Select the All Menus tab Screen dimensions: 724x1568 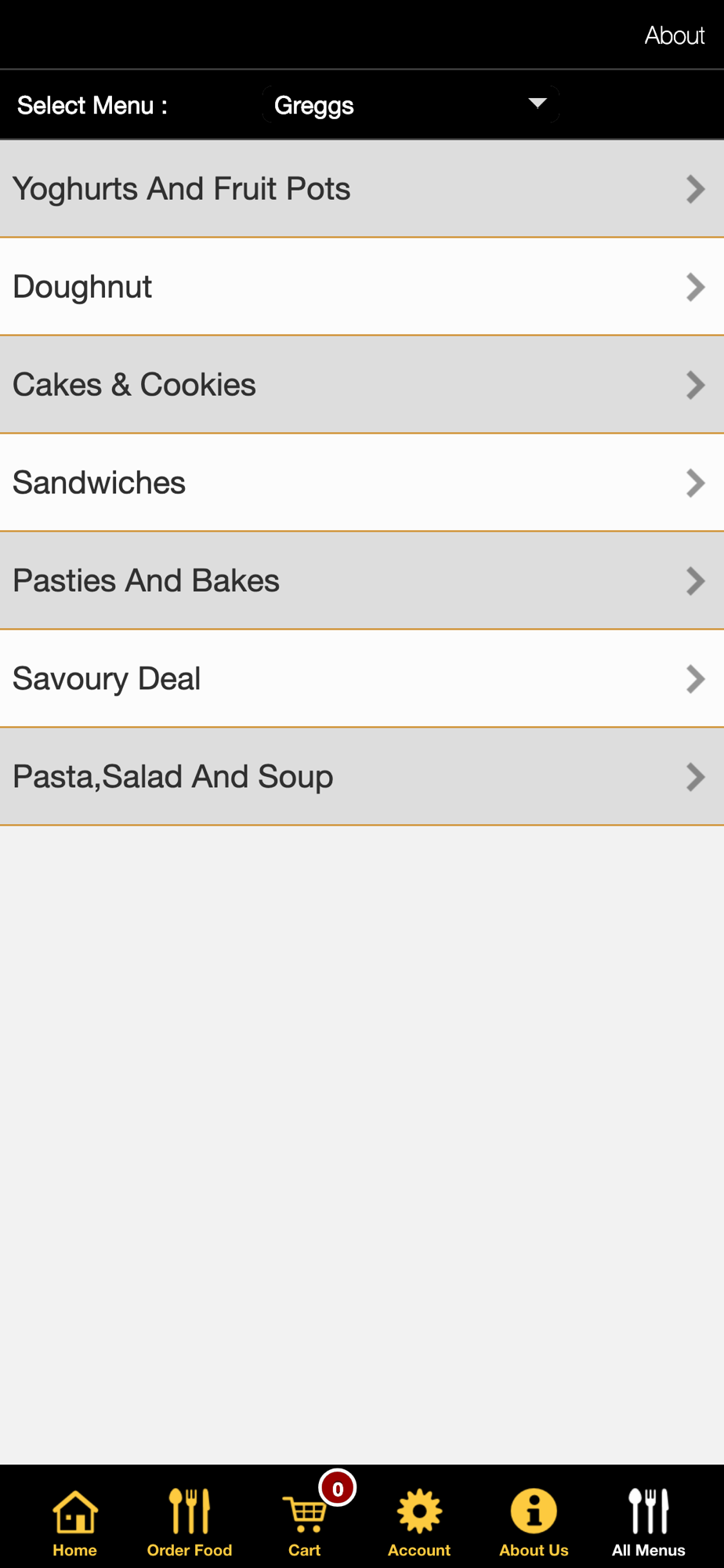649,1522
